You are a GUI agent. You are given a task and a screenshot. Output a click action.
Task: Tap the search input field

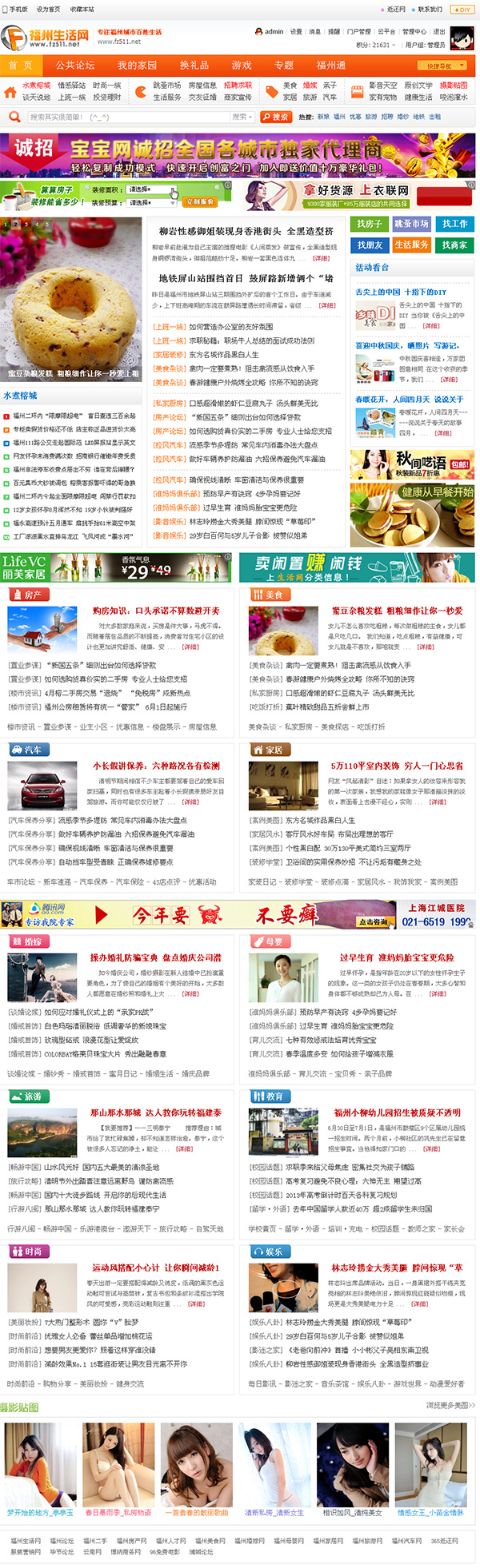[128, 117]
